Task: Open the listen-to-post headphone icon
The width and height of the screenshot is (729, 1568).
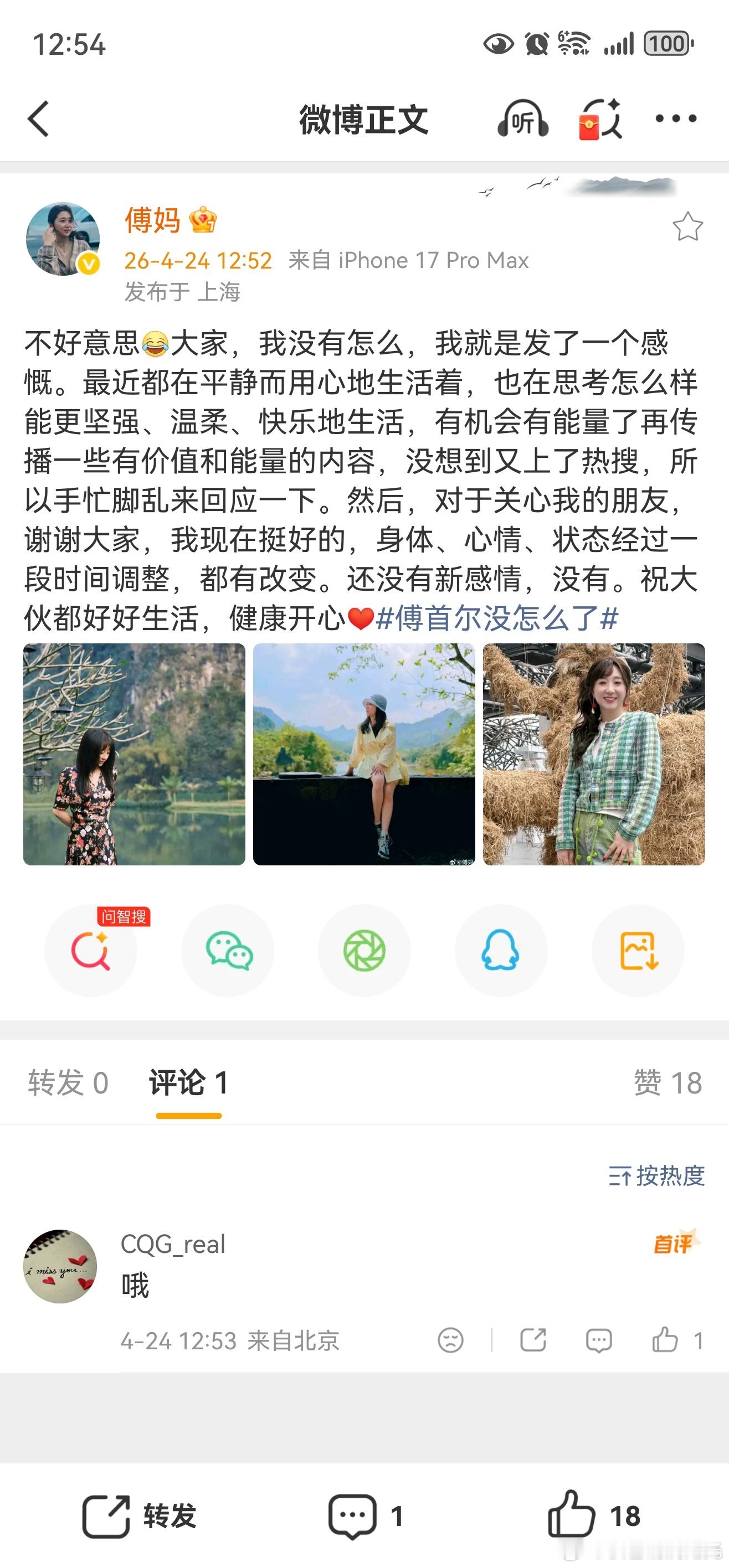Action: click(x=522, y=120)
